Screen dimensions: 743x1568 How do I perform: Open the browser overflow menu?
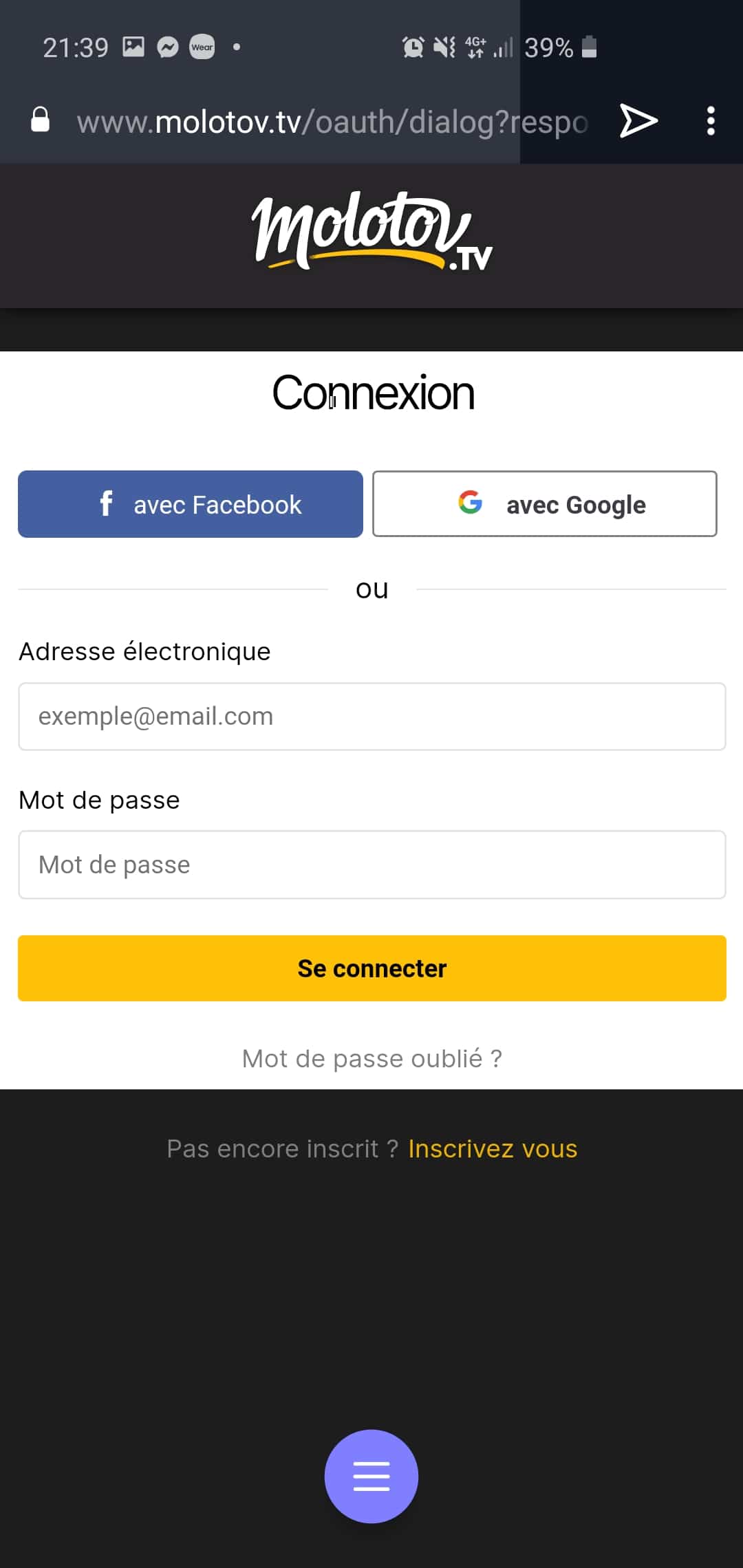[711, 121]
